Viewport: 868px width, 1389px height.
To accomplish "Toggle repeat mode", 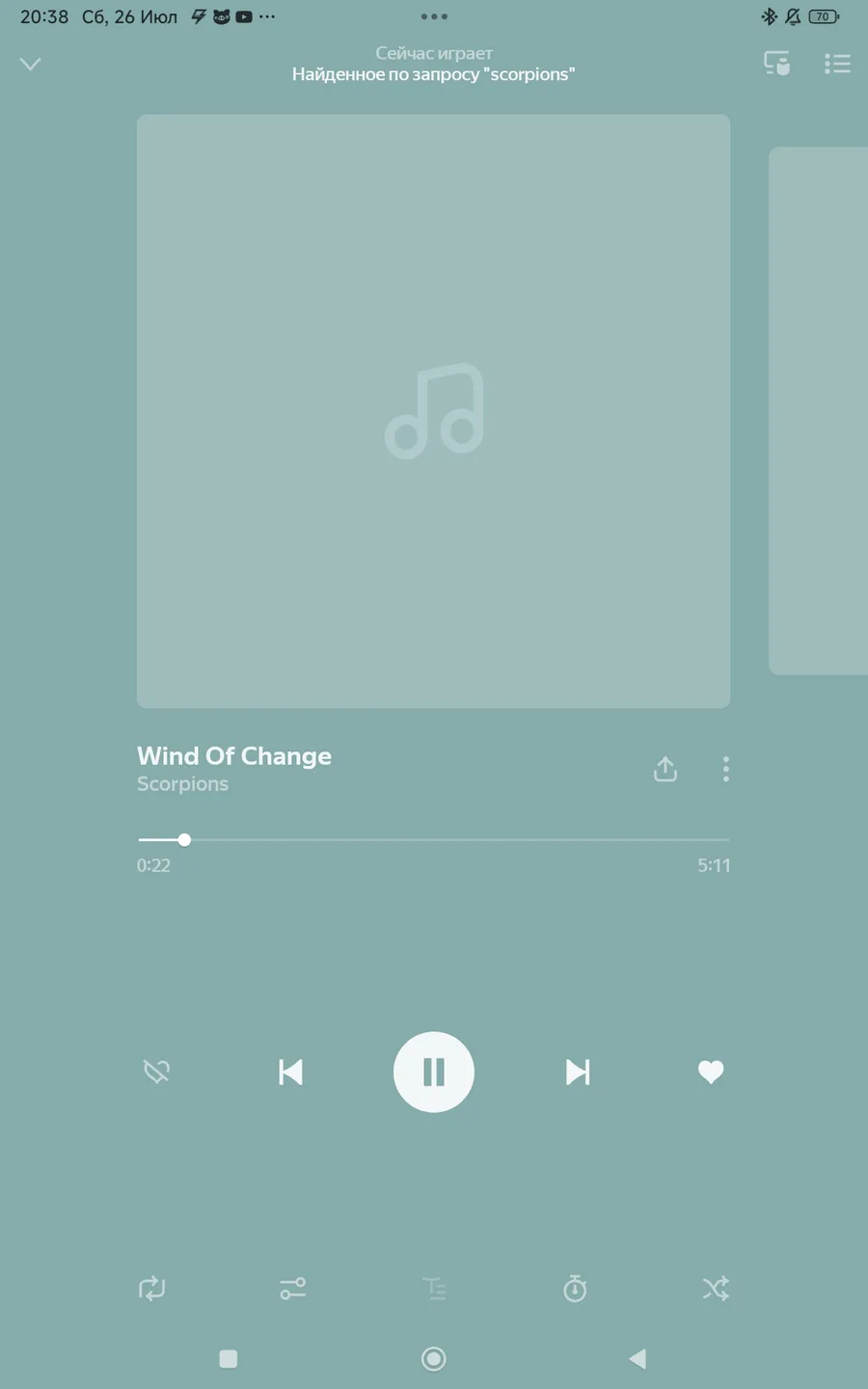I will pos(152,1289).
